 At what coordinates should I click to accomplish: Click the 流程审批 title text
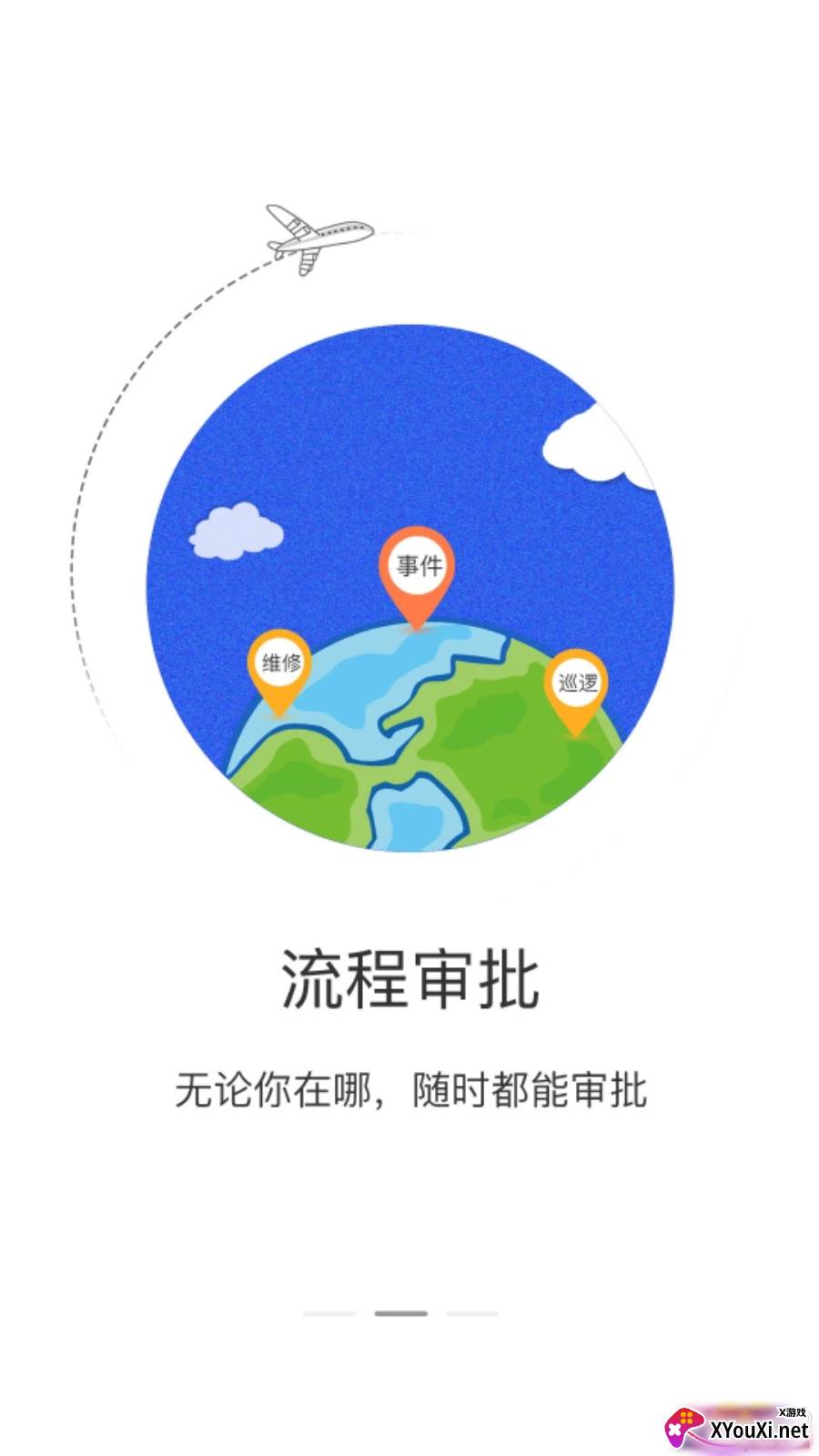click(x=409, y=976)
